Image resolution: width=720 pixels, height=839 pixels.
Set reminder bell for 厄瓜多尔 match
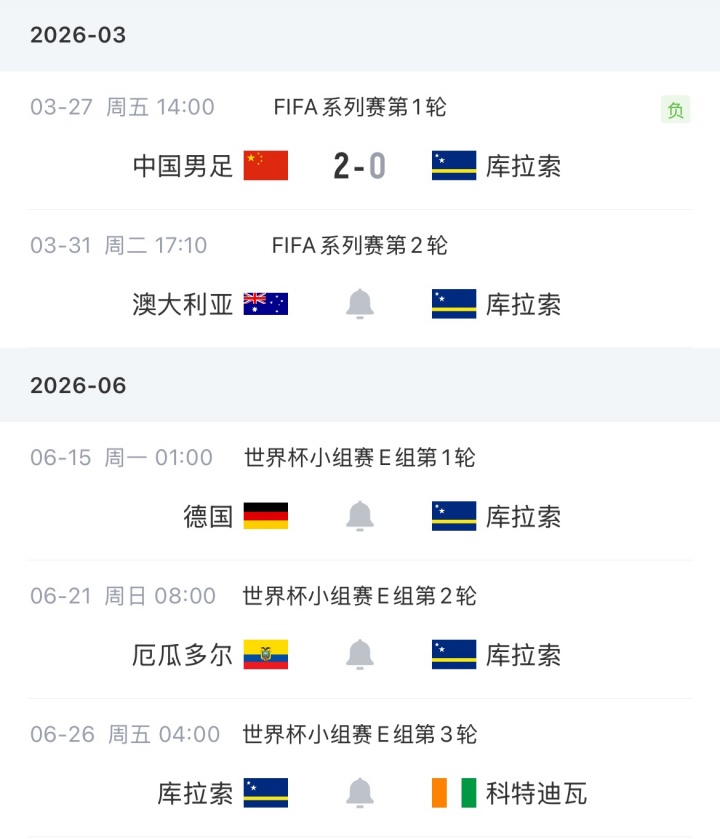click(x=360, y=655)
